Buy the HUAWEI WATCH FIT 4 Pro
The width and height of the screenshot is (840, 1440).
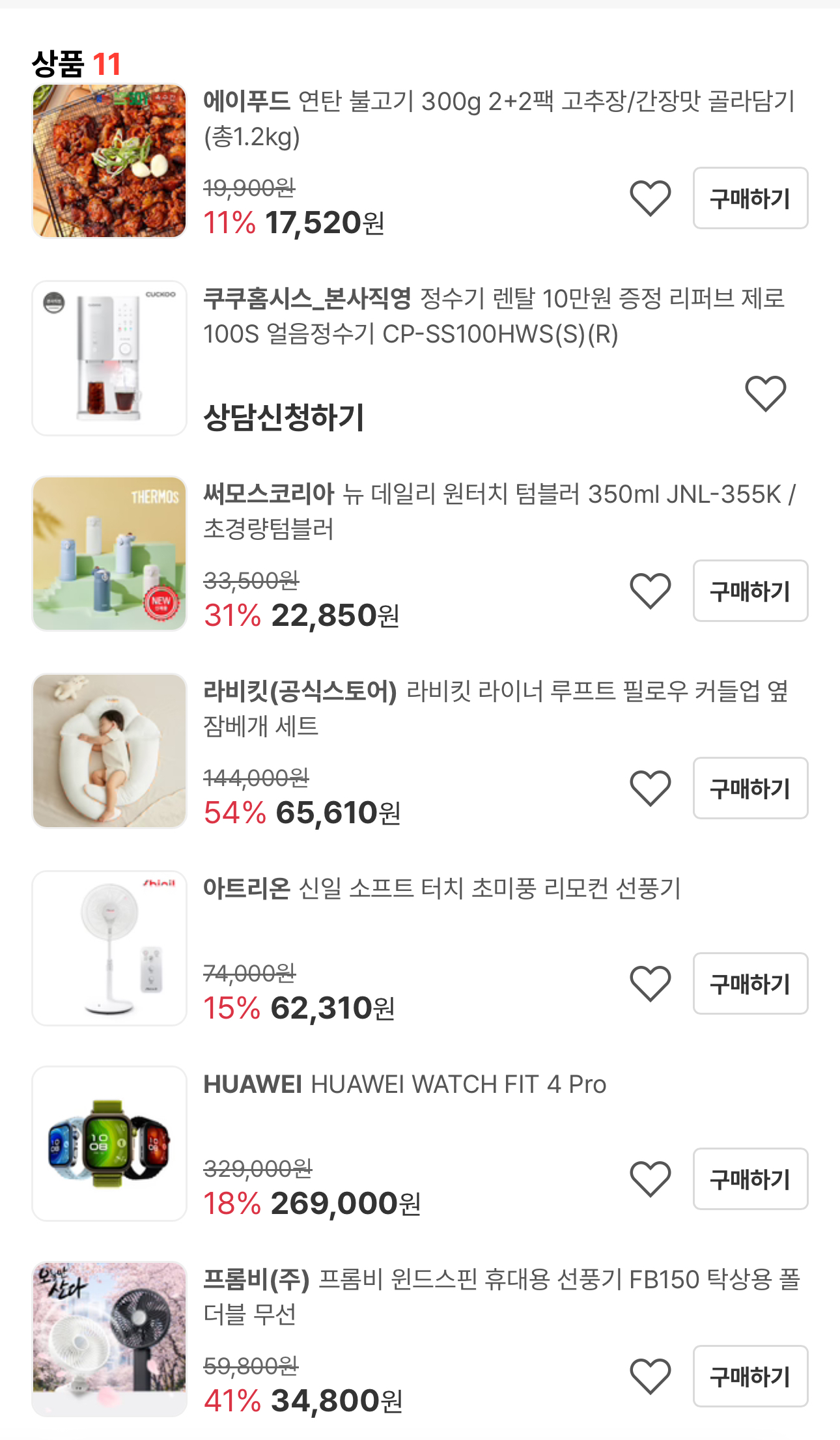point(750,1179)
